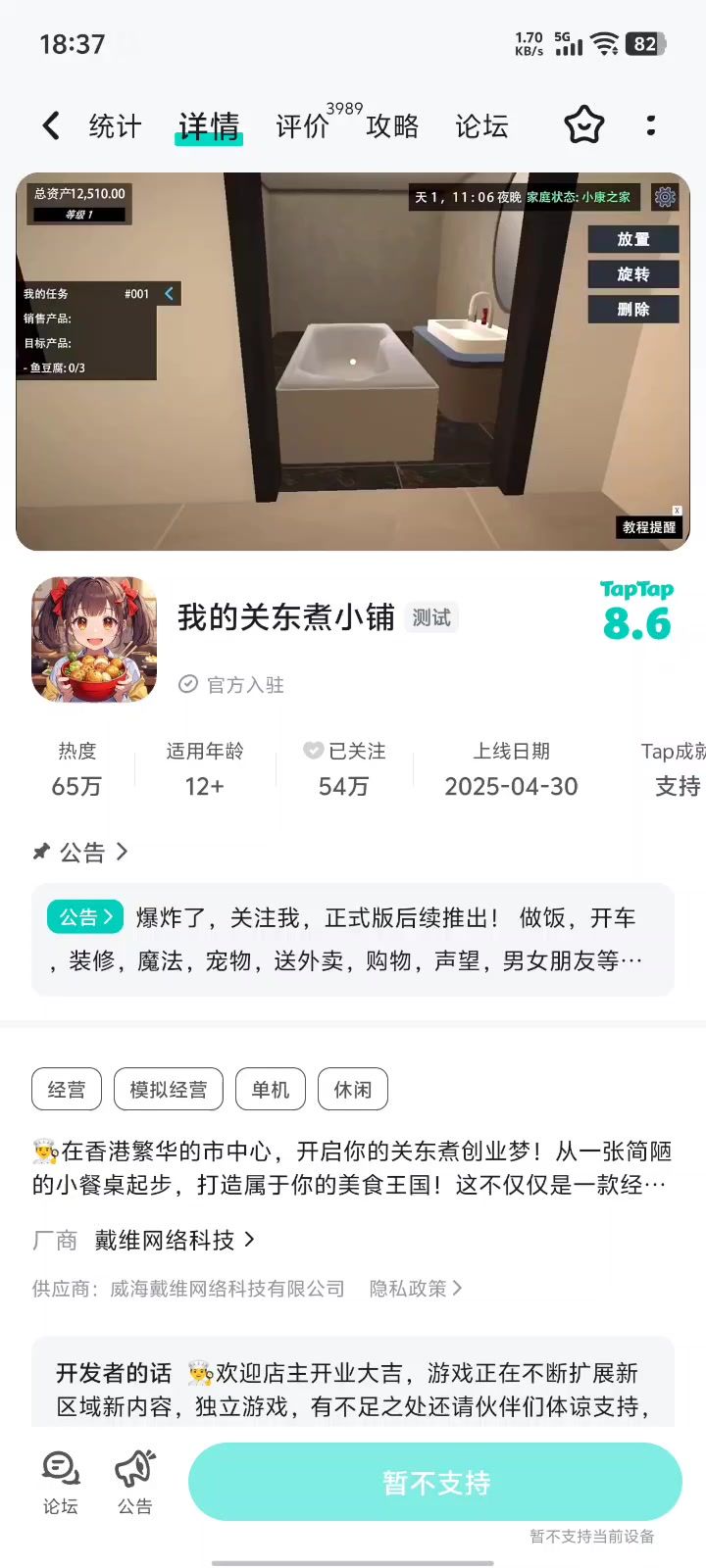706x1568 pixels.
Task: Open the 攻略 tab
Action: click(x=392, y=126)
